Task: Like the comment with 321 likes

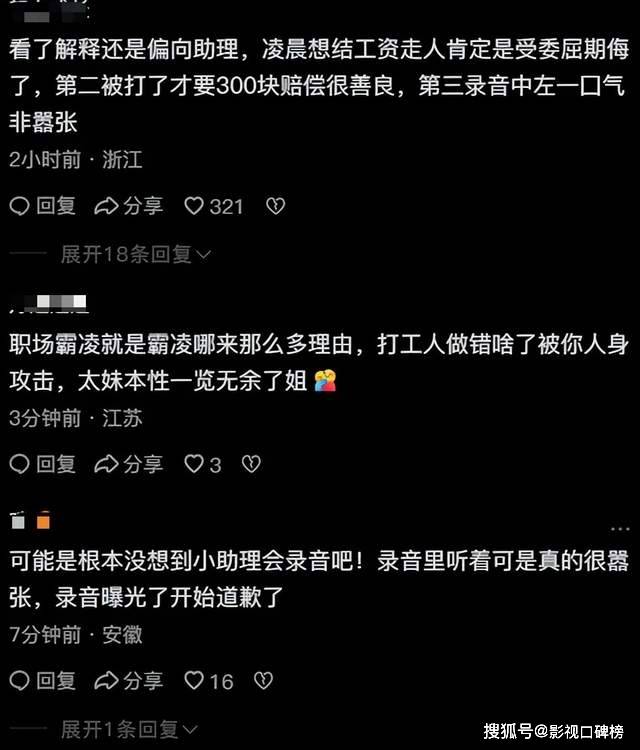Action: [195, 206]
